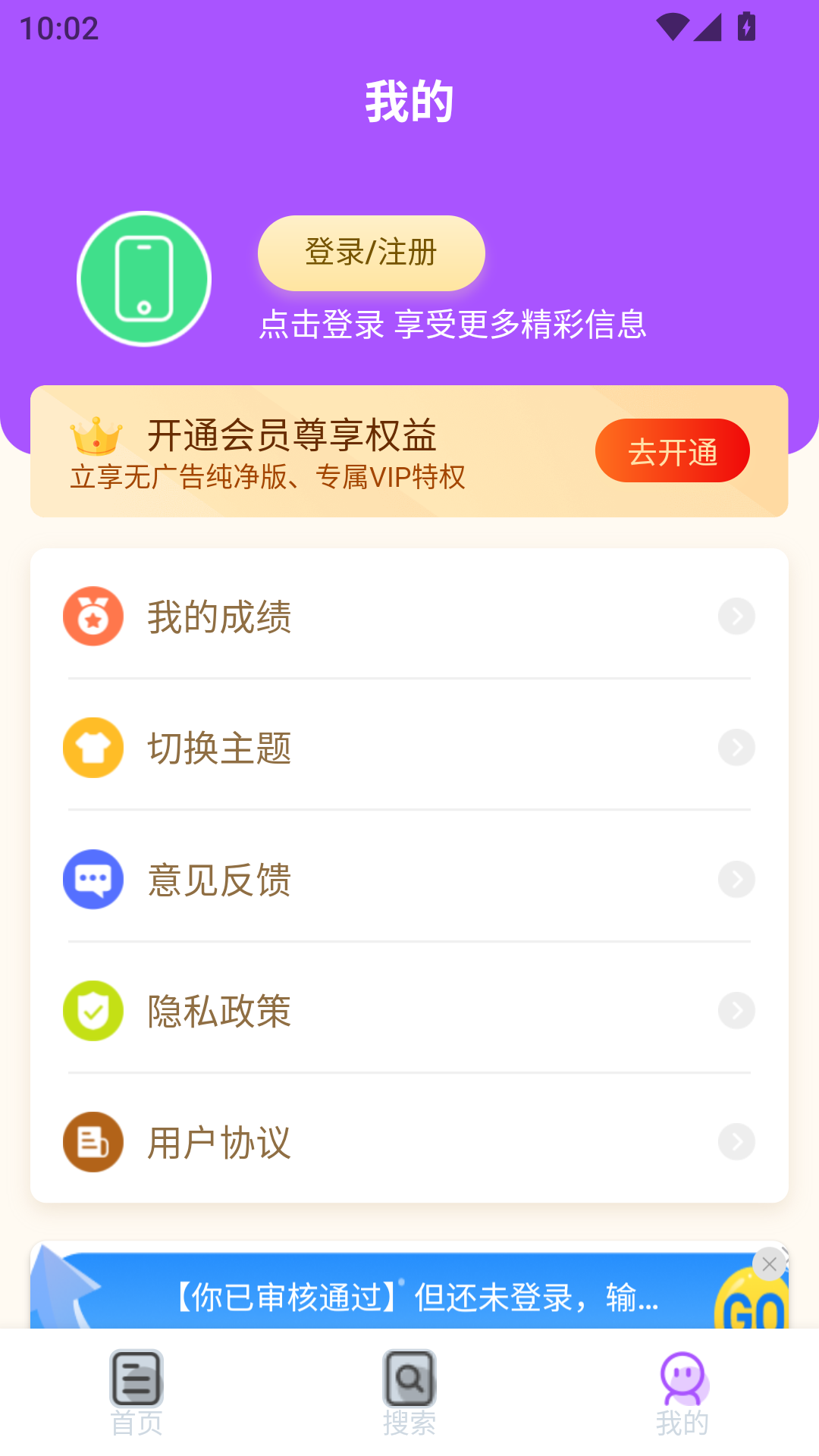
Task: Expand 隐私政策 with its chevron arrow
Action: [x=736, y=1011]
